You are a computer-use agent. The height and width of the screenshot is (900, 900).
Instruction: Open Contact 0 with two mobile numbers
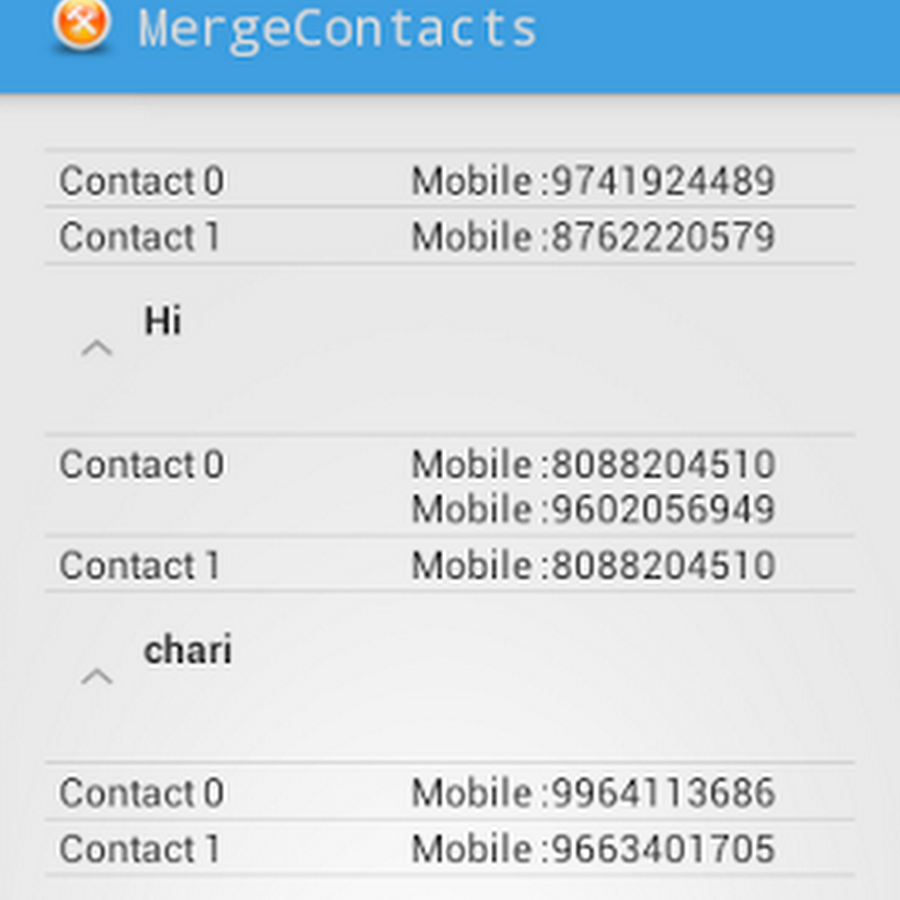449,486
